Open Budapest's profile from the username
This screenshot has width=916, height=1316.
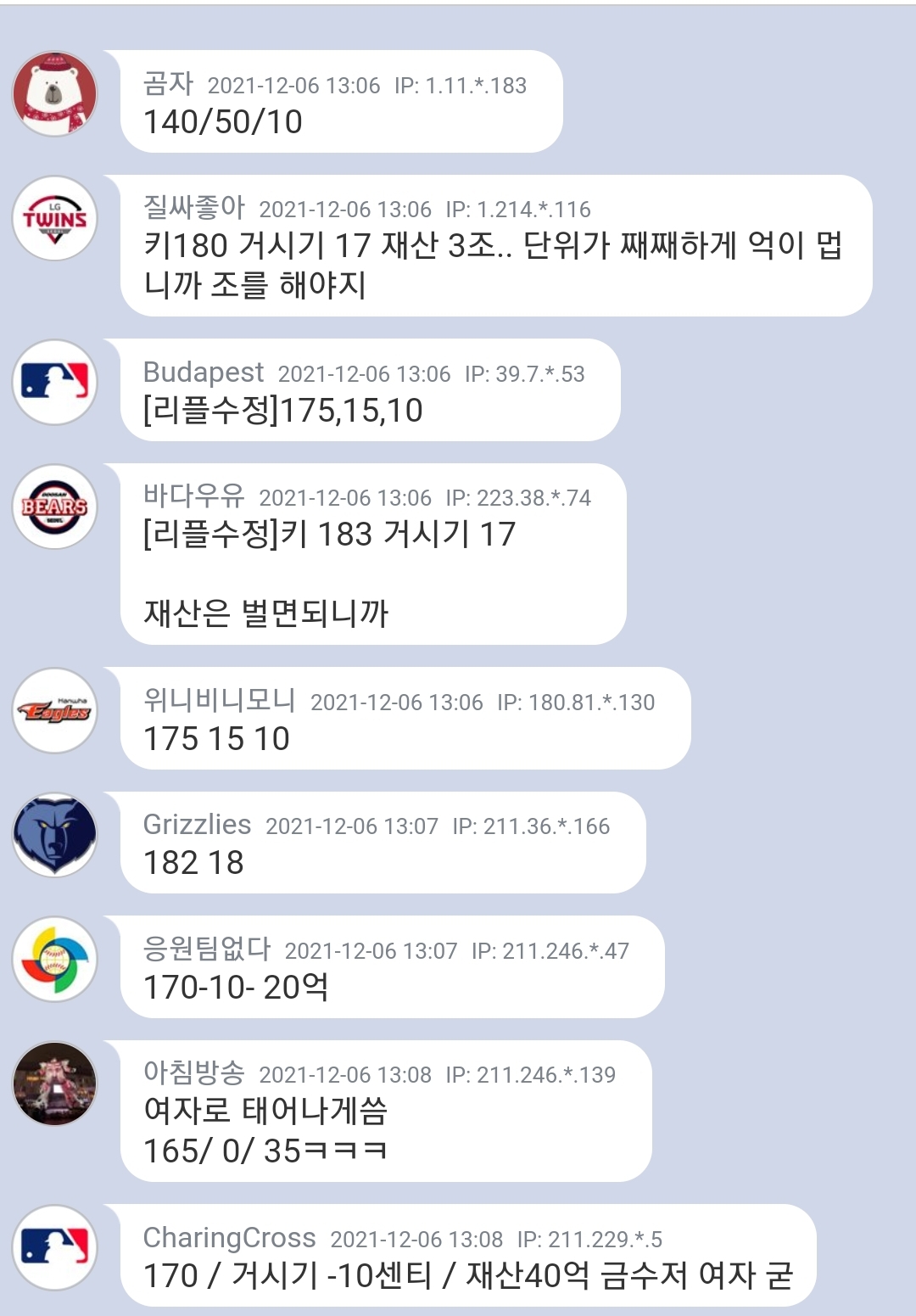coord(204,372)
